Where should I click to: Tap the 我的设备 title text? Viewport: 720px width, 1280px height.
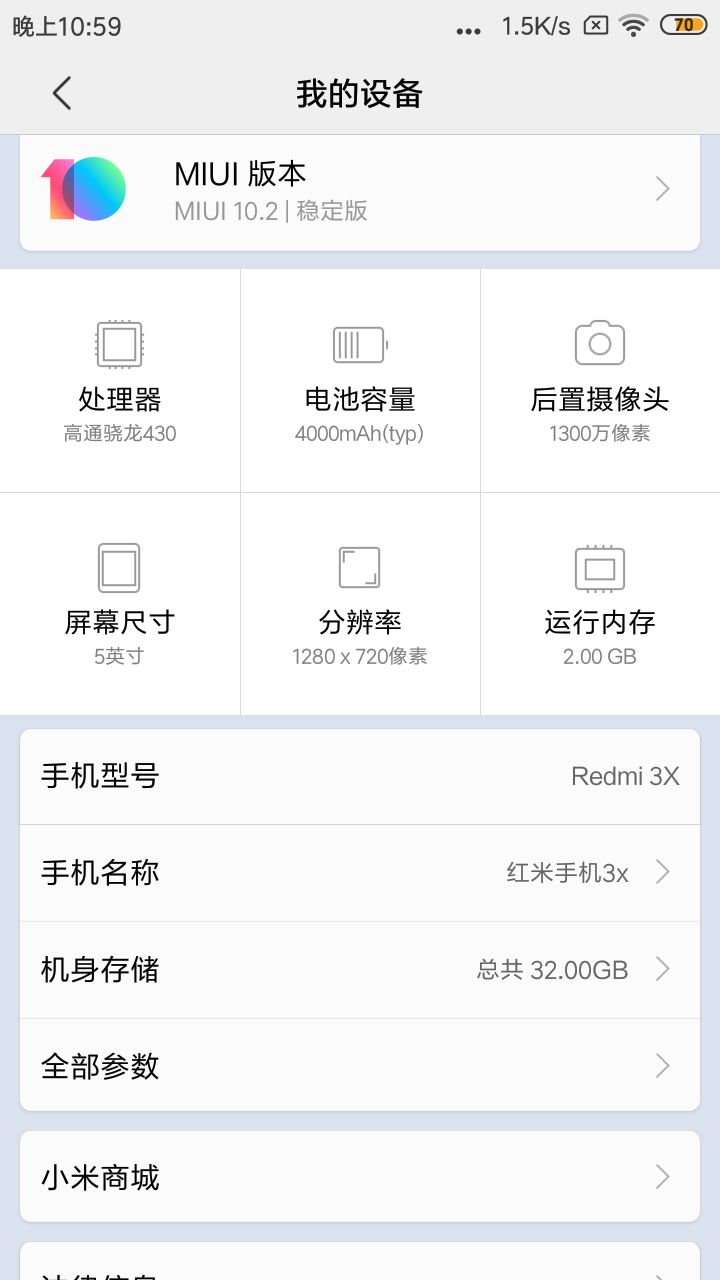(x=359, y=92)
